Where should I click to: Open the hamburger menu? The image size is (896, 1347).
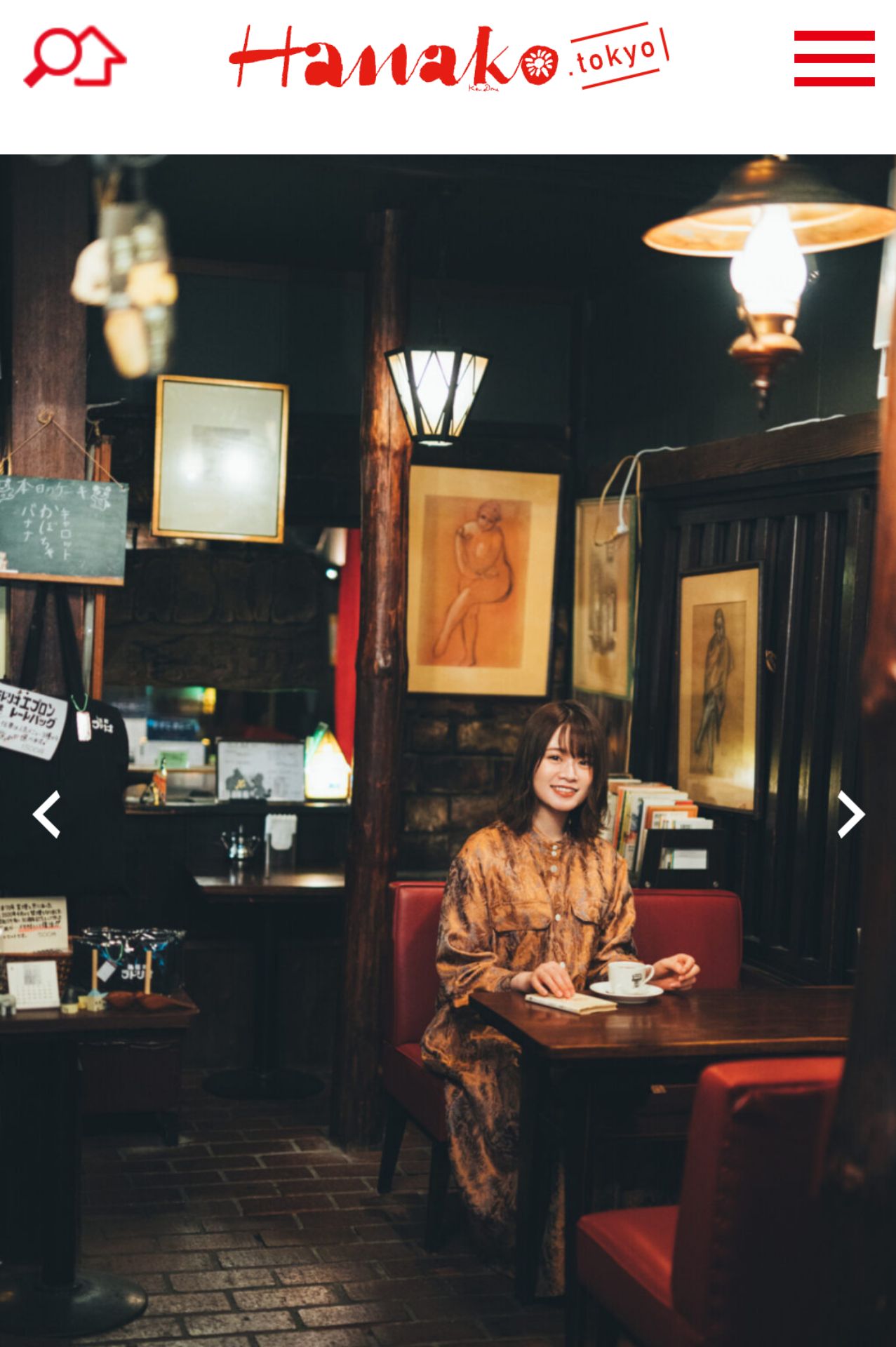click(x=834, y=58)
